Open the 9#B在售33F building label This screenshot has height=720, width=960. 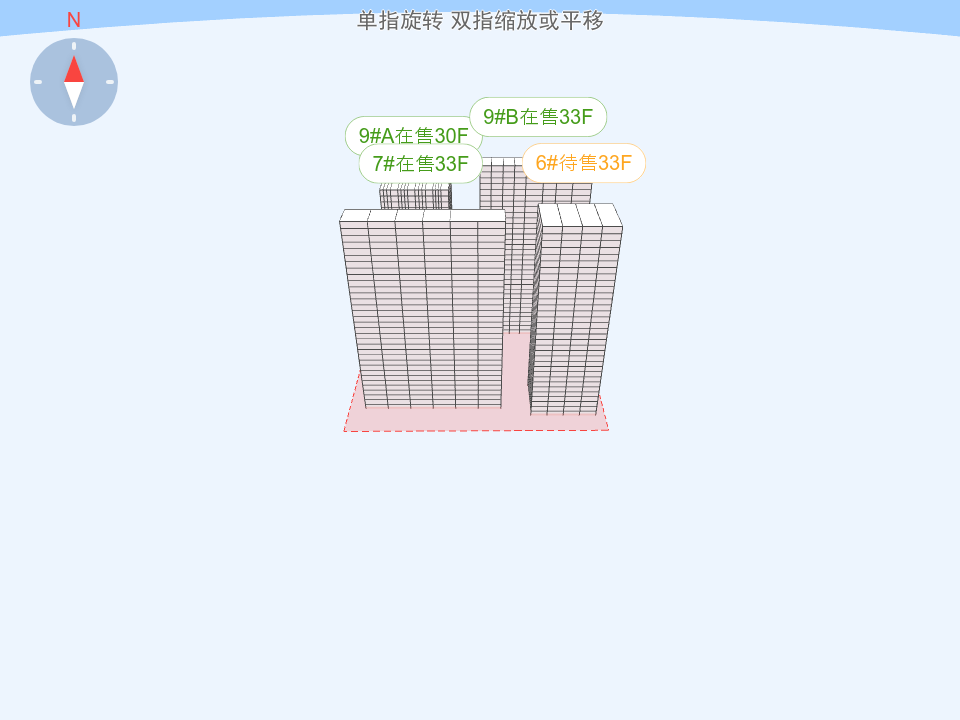click(x=538, y=117)
